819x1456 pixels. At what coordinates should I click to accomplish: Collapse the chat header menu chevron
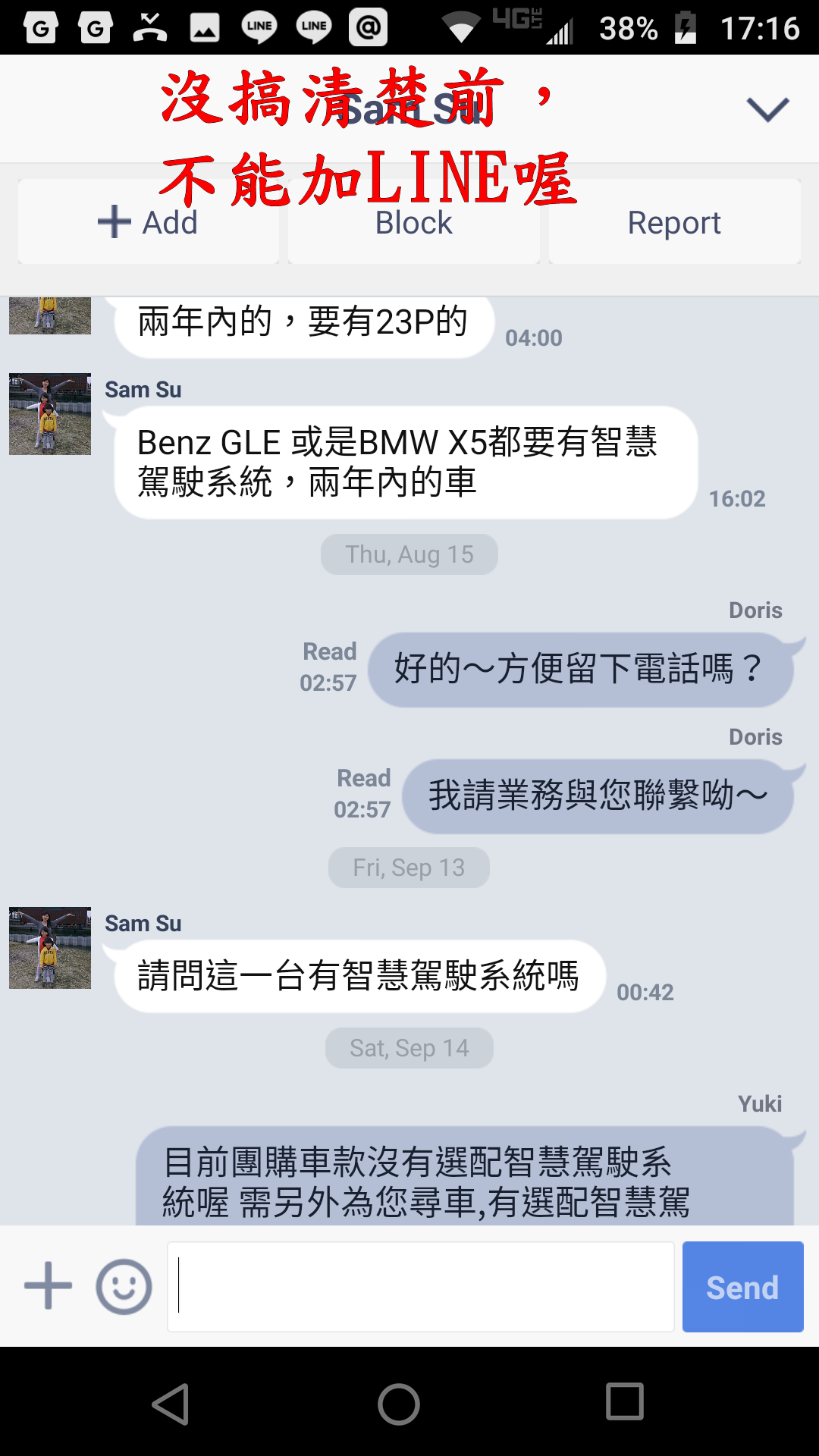pos(767,109)
